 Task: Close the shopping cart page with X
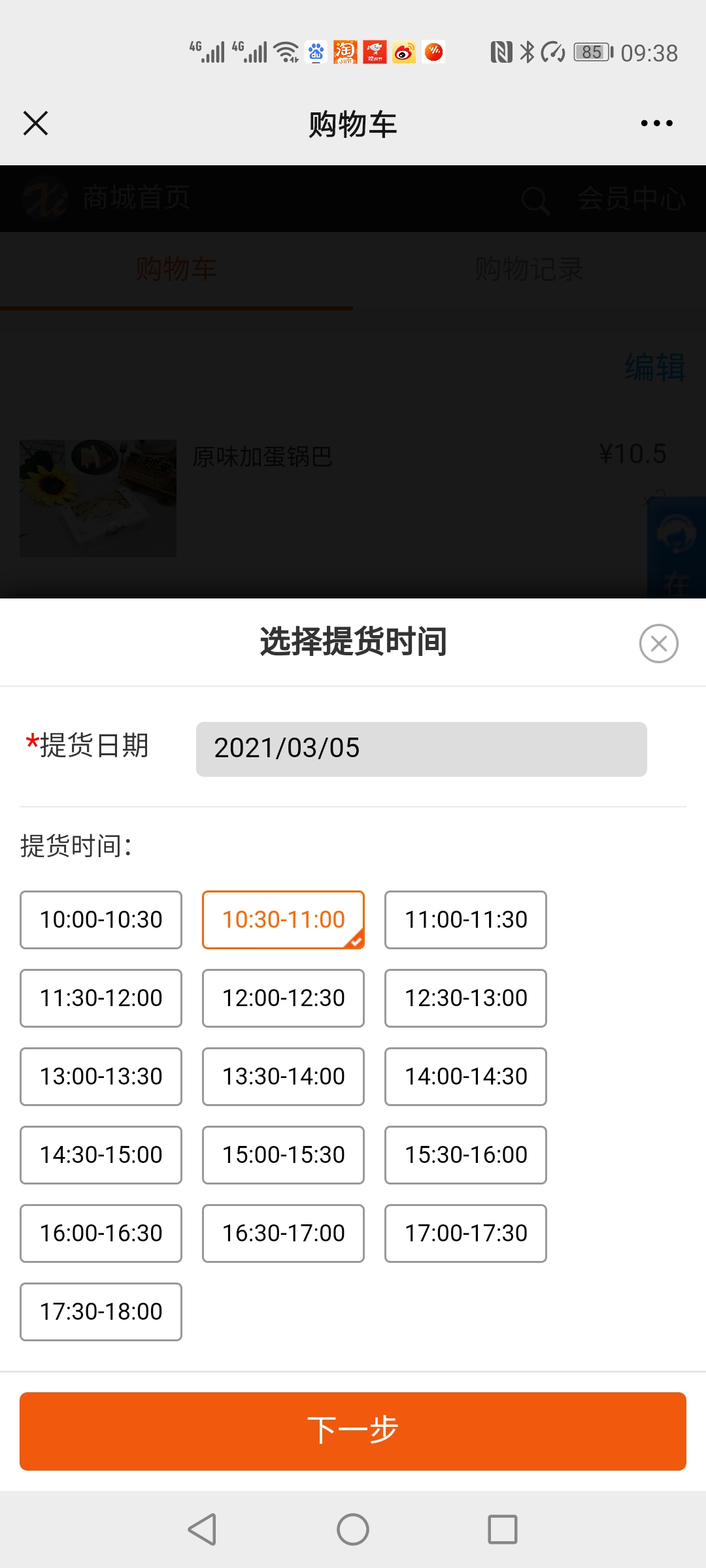[35, 123]
